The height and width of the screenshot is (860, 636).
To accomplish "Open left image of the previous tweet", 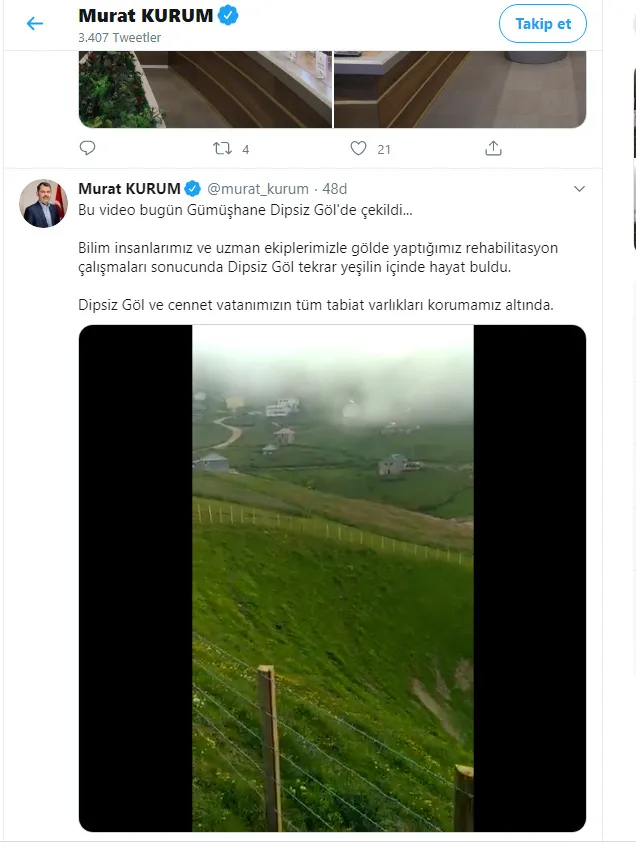I will click(205, 89).
